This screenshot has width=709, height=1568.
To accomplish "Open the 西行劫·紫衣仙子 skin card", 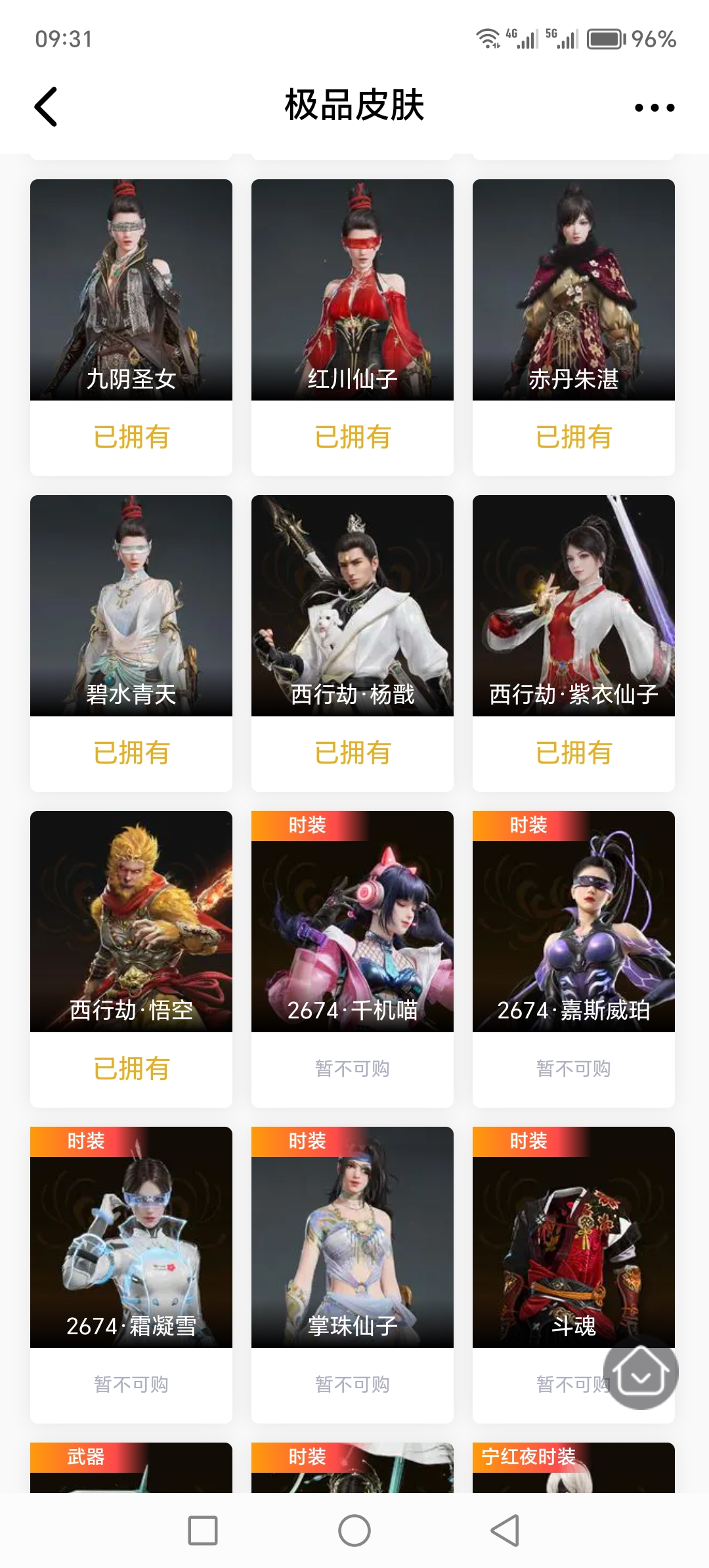I will 574,605.
